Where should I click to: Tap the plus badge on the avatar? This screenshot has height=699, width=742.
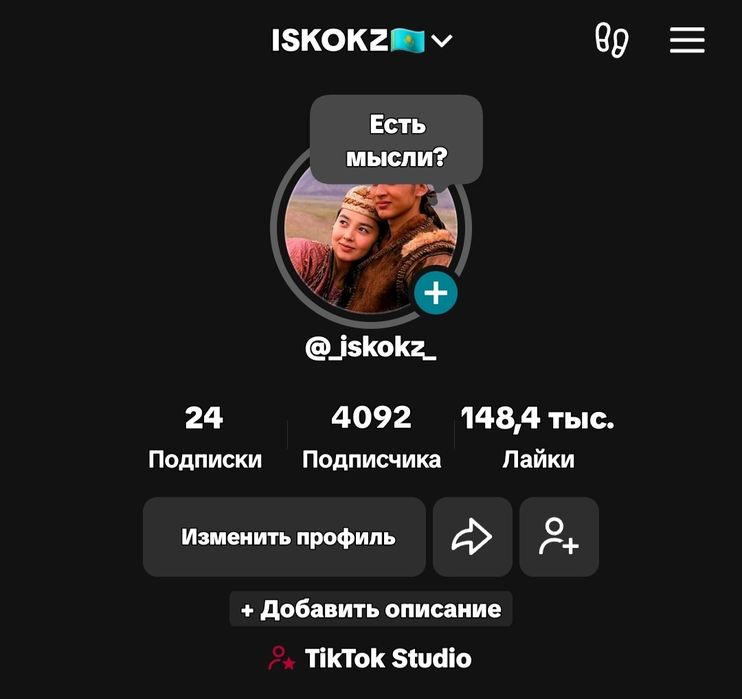[436, 294]
